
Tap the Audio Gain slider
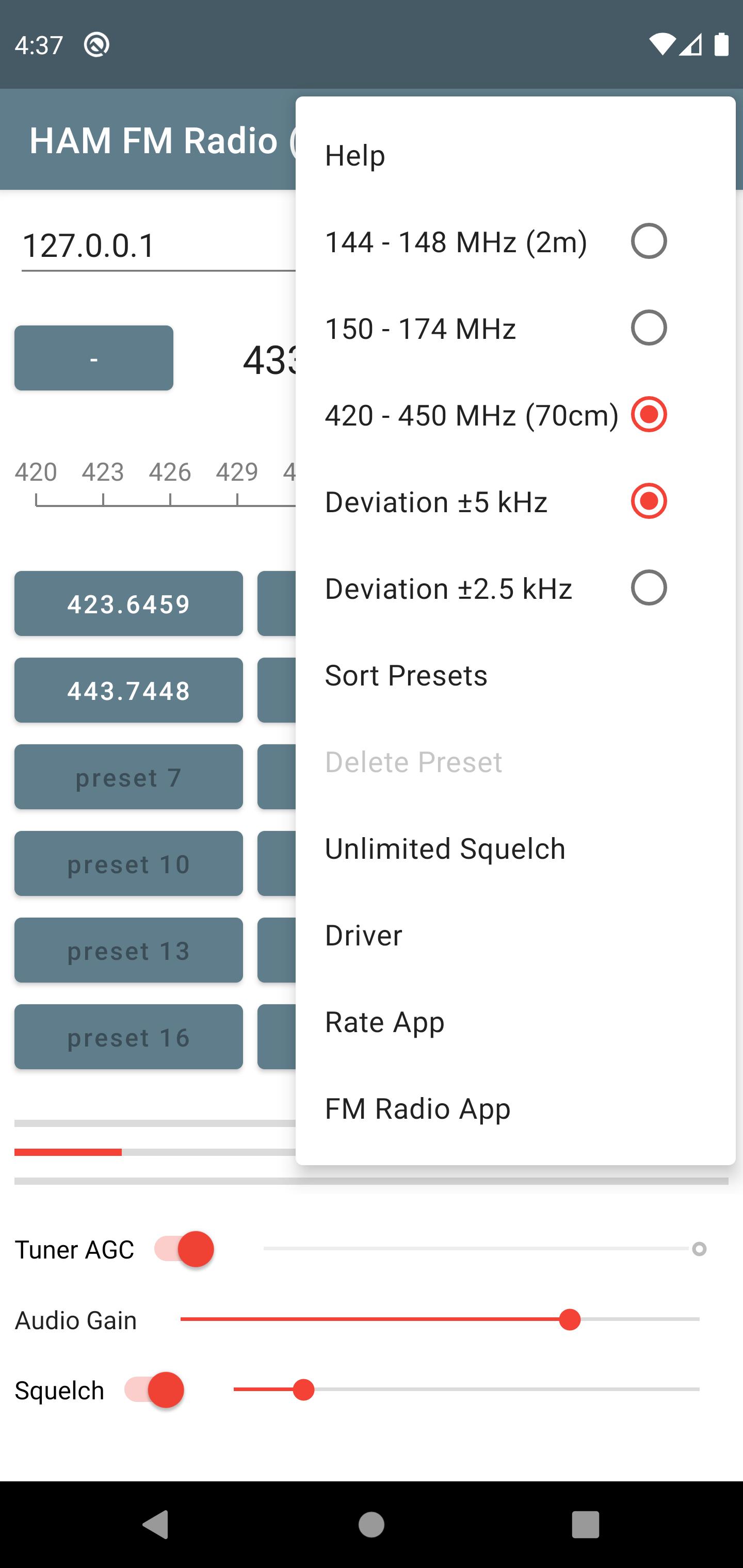(x=440, y=1319)
